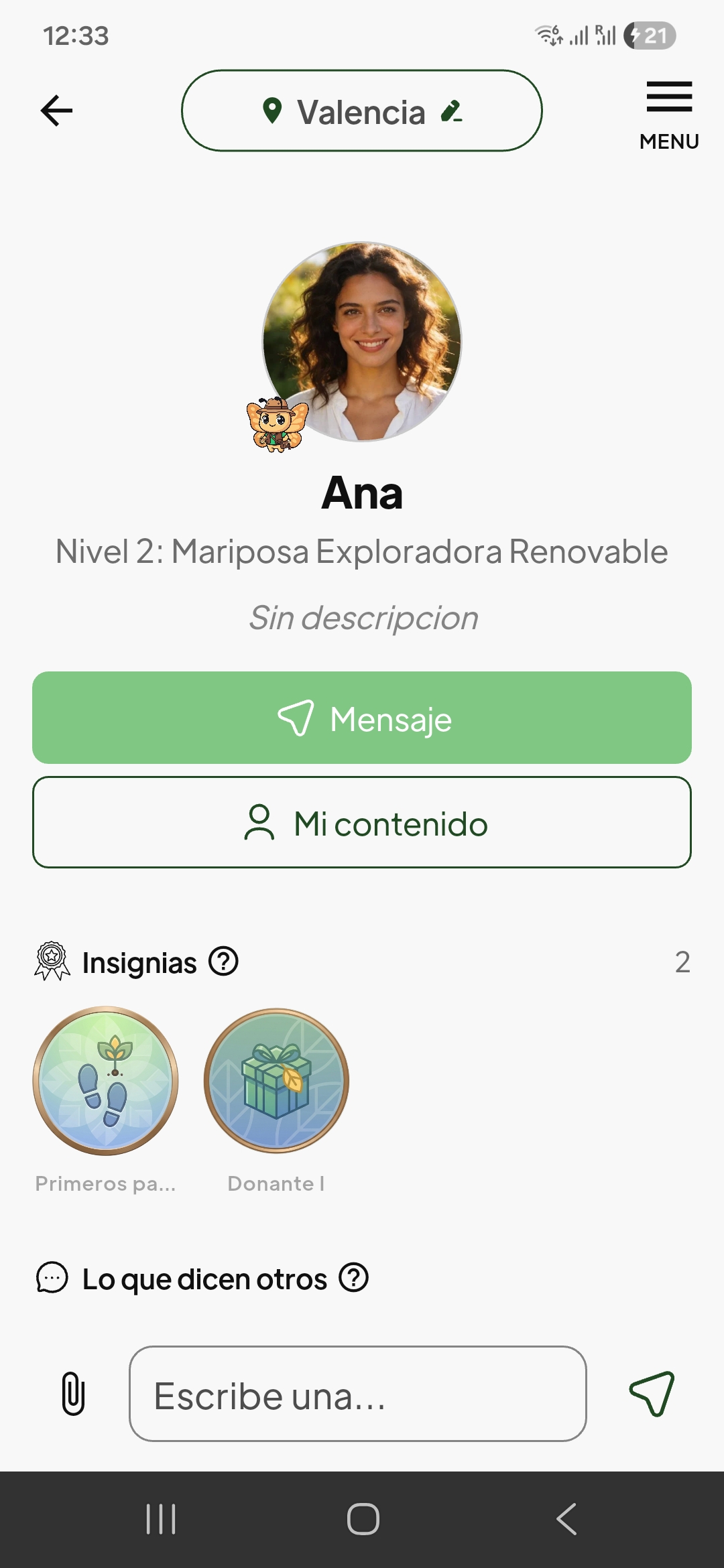Open Mi contenido
This screenshot has height=1568, width=724.
(x=362, y=823)
